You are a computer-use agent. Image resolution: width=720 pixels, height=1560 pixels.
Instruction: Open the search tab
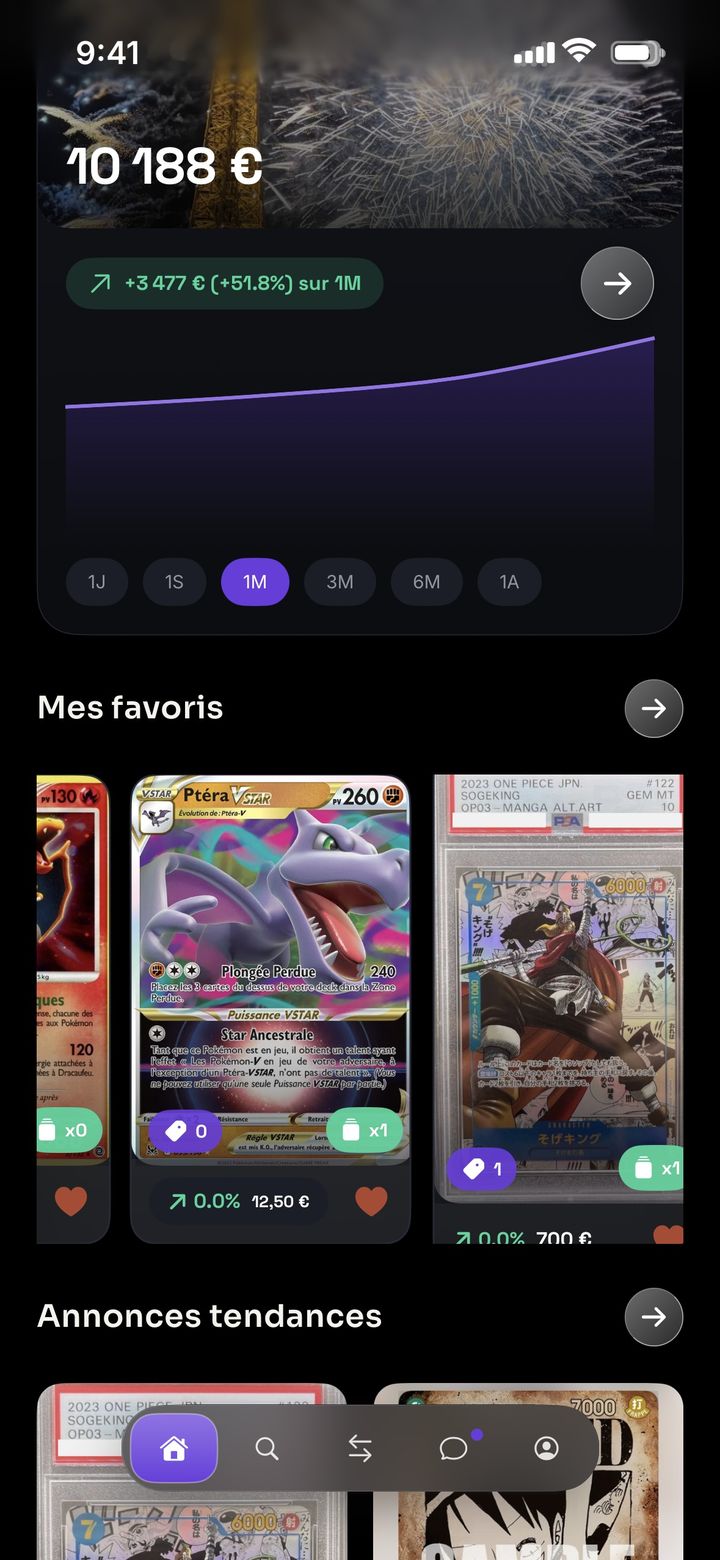(x=267, y=1448)
